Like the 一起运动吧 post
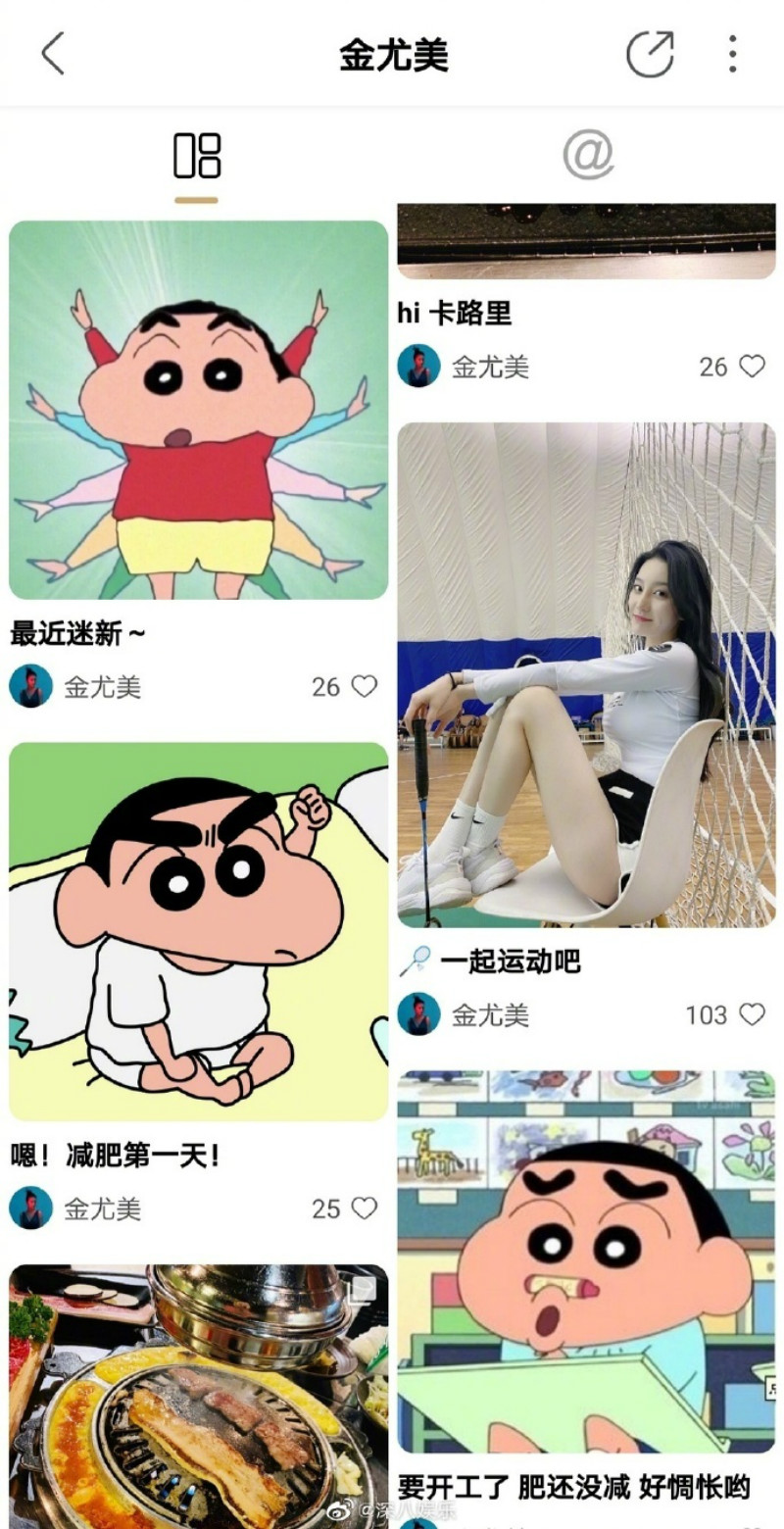Screen dimensions: 784x1529 752,1014
